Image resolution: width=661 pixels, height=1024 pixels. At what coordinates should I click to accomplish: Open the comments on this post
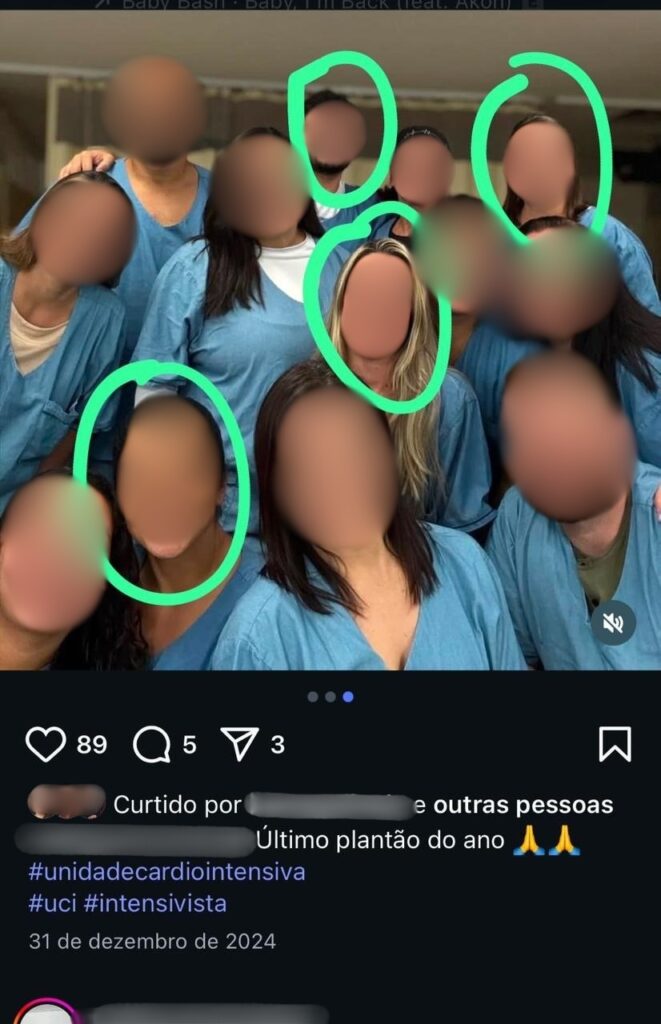pyautogui.click(x=151, y=744)
